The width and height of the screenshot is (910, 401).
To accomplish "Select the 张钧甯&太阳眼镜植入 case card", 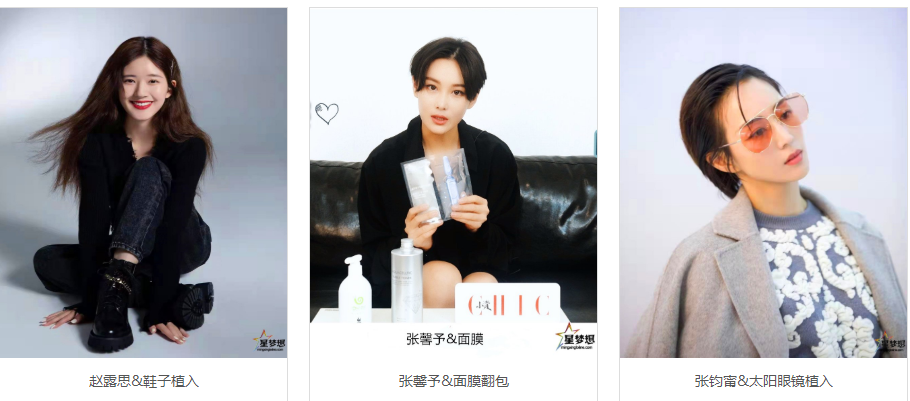I will pos(763,381).
